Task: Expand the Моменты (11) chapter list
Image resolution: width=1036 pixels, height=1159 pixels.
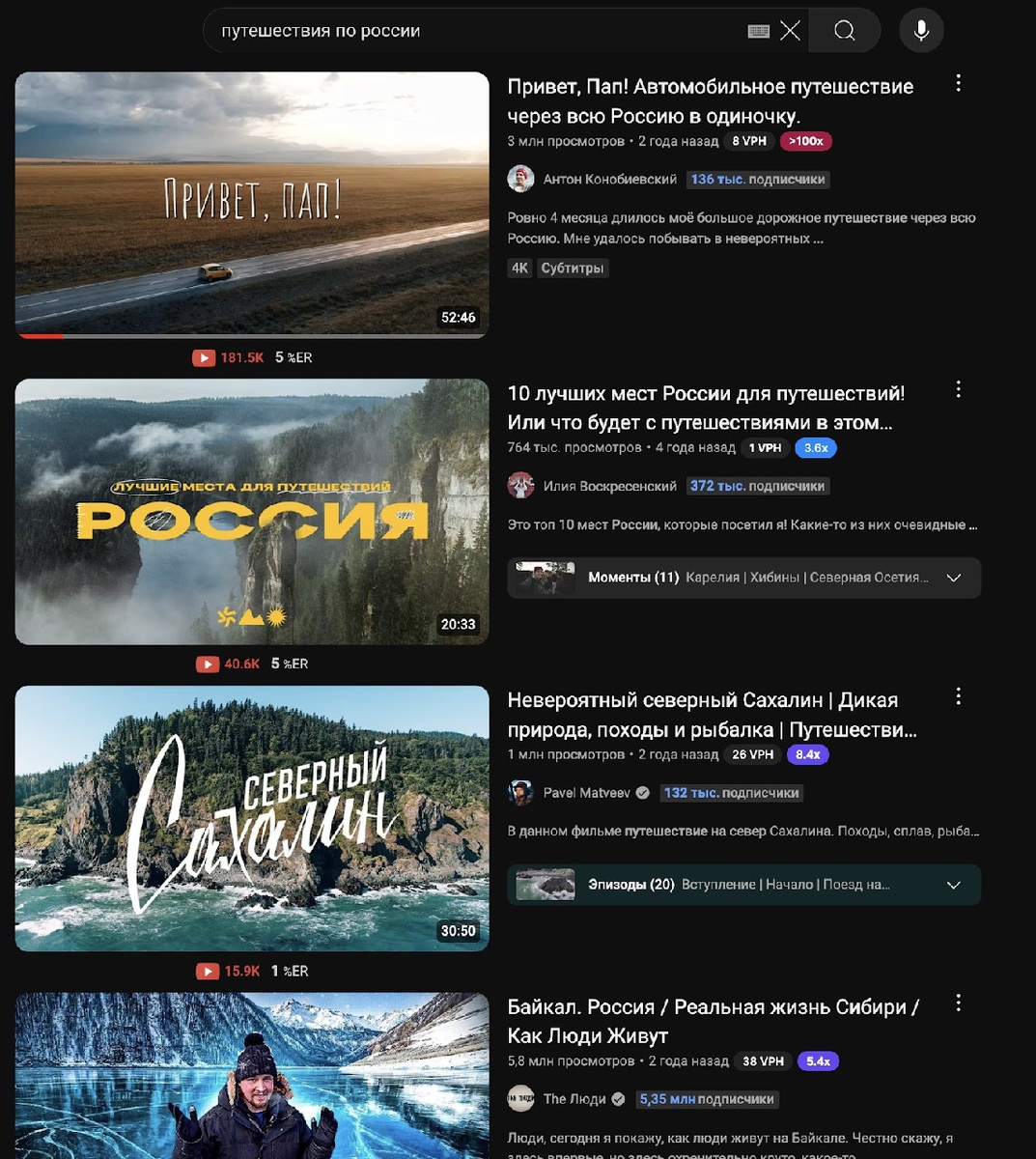Action: (x=954, y=578)
